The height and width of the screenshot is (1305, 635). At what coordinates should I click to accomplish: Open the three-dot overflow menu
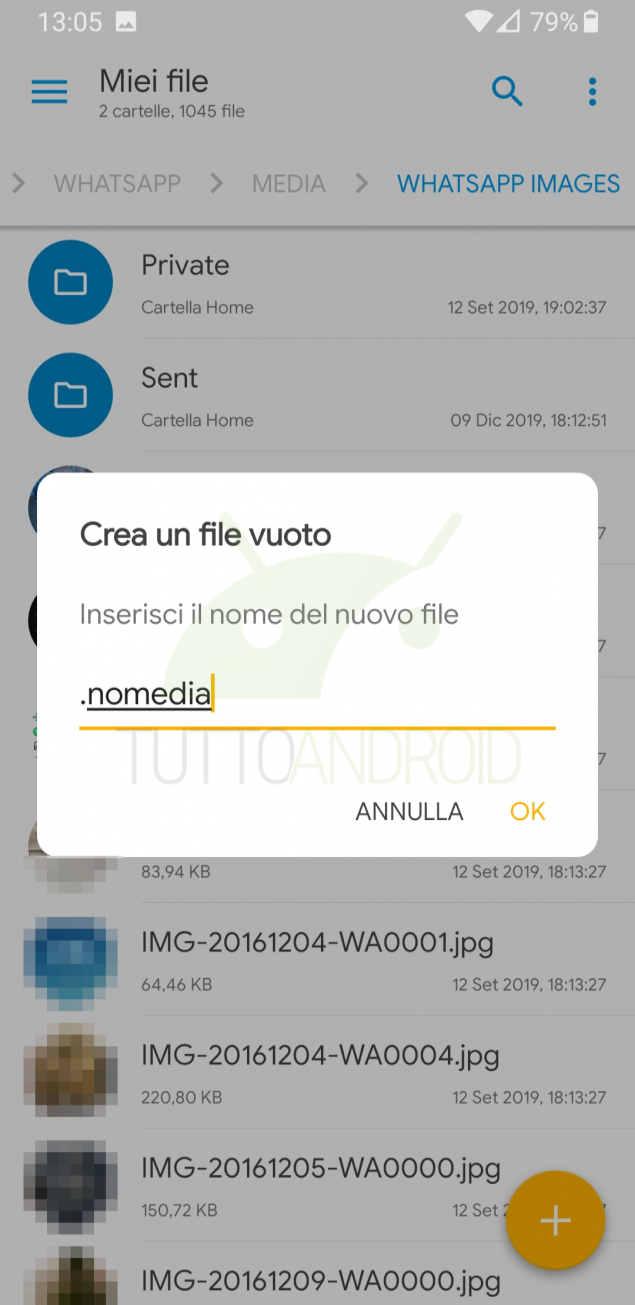click(x=592, y=92)
